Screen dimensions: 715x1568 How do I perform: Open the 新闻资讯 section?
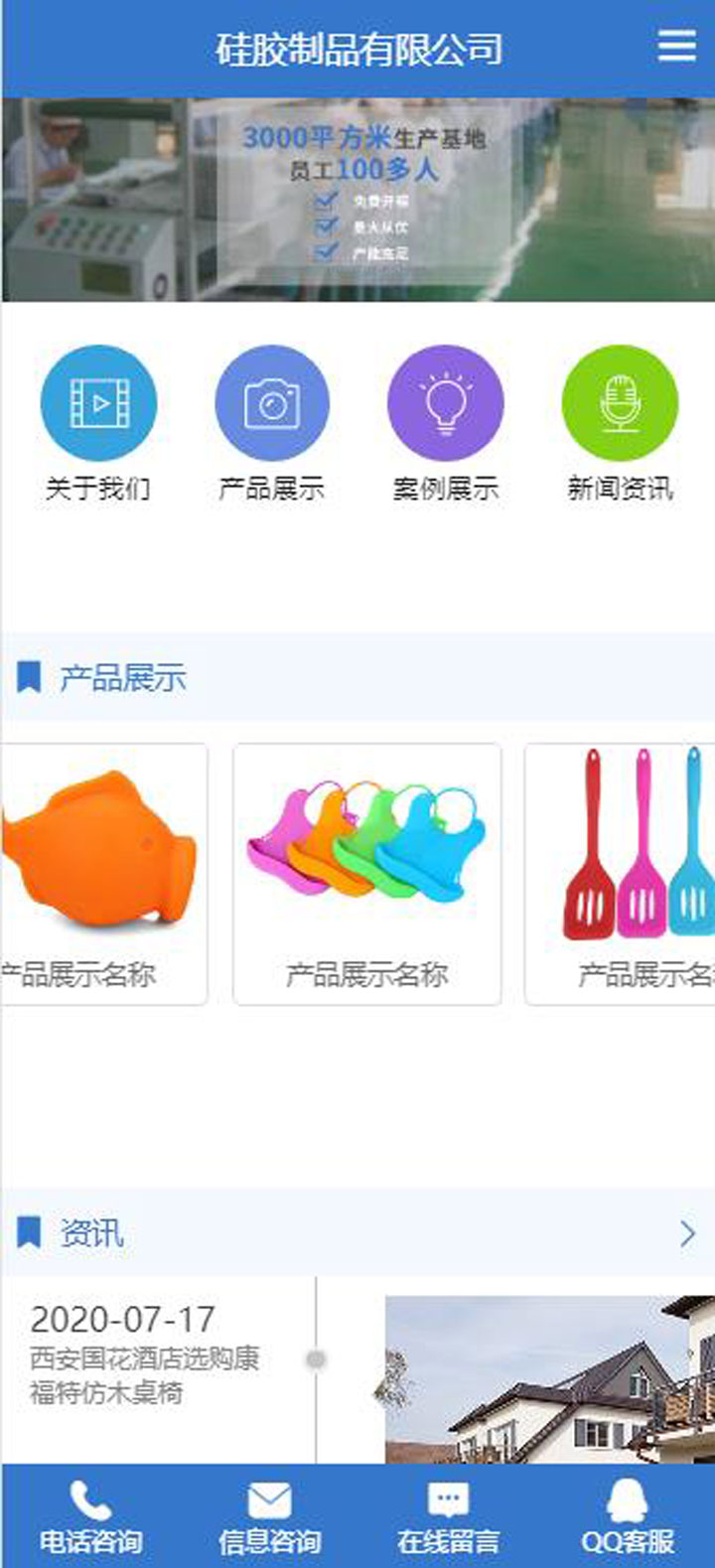[620, 403]
